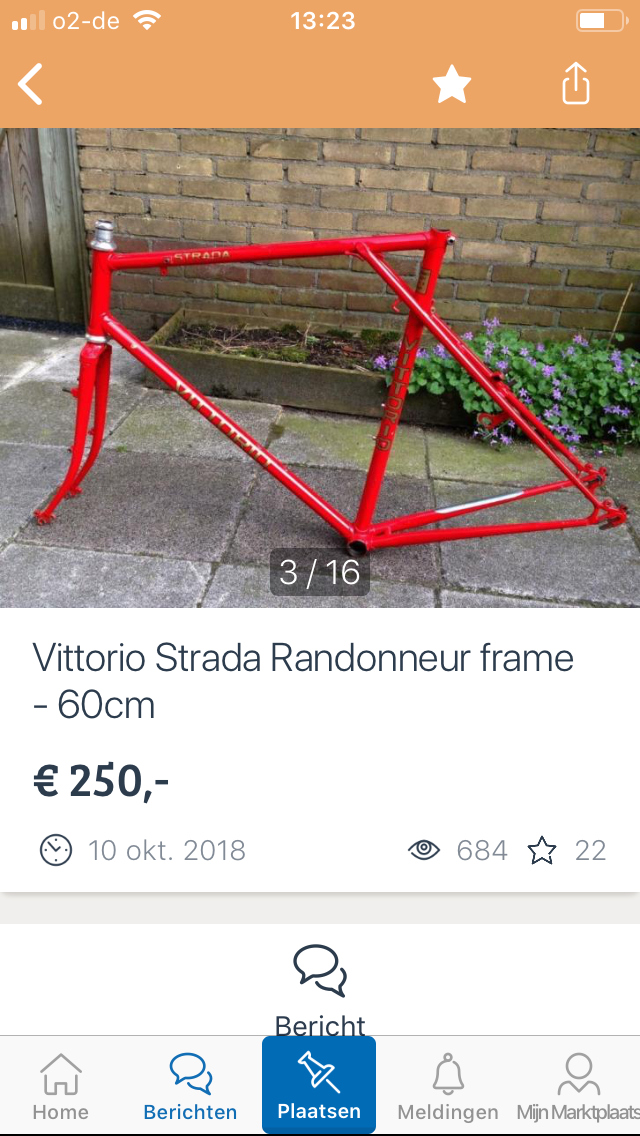Open the red bike frame photo
640x1136 pixels.
(x=320, y=367)
